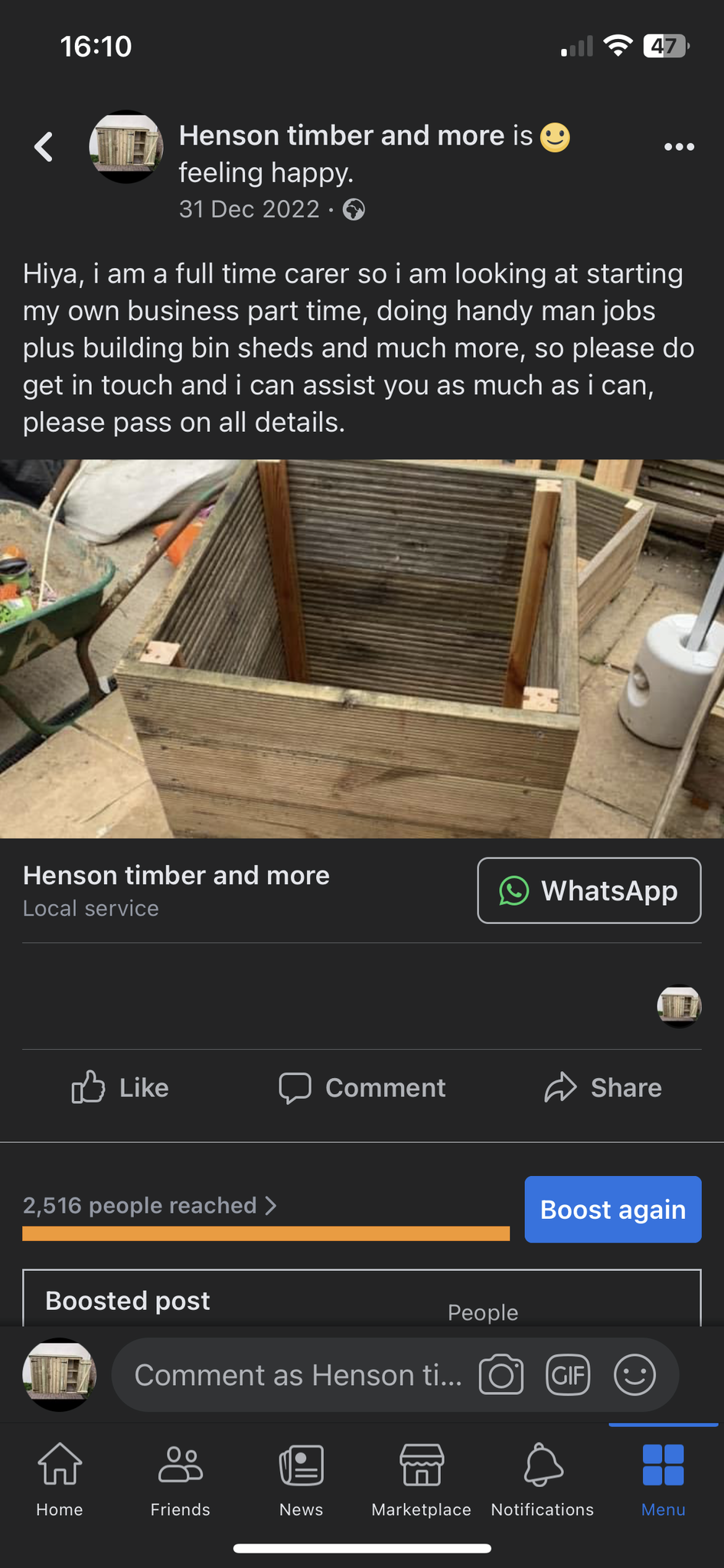Open the emoji icon in the comment bar
The image size is (724, 1568).
click(634, 1374)
